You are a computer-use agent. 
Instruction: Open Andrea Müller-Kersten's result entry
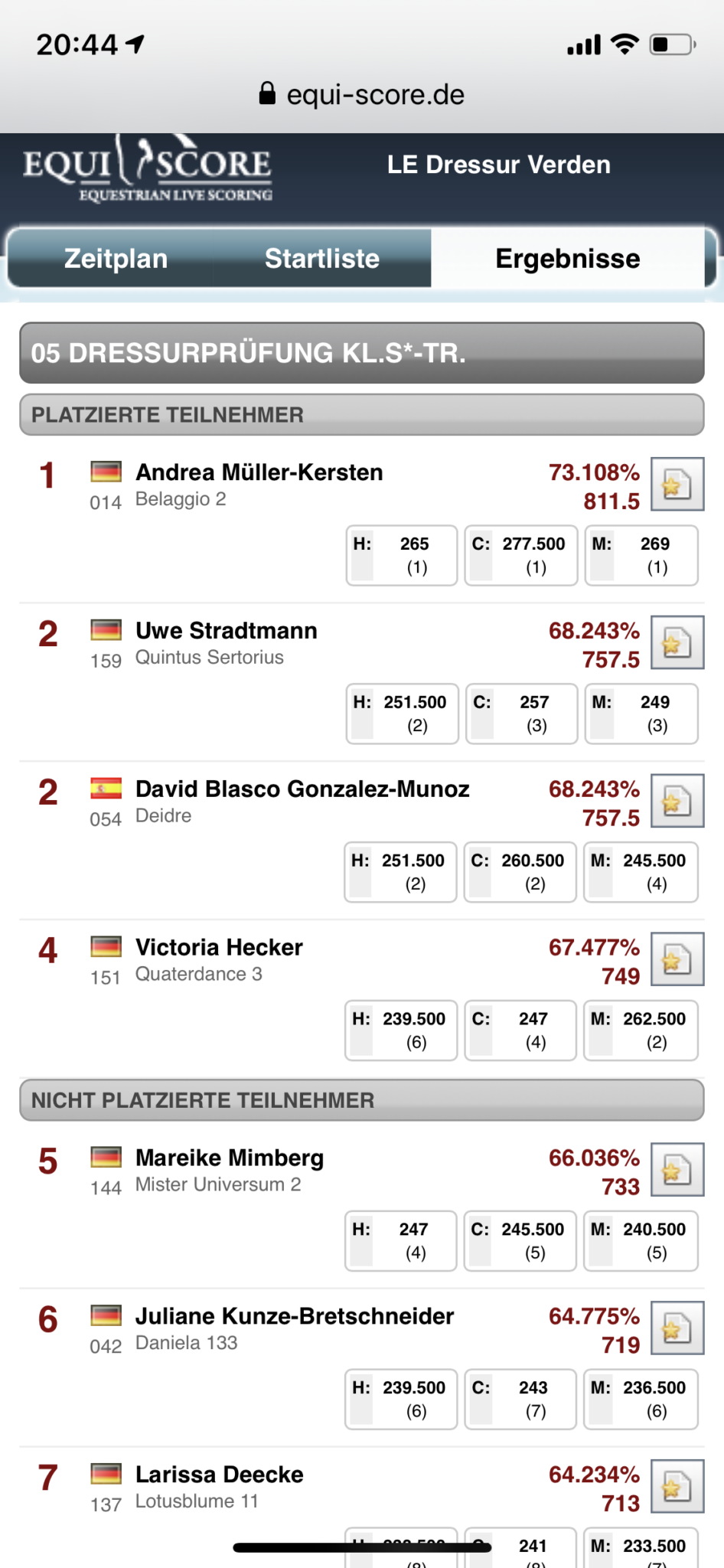(x=259, y=472)
